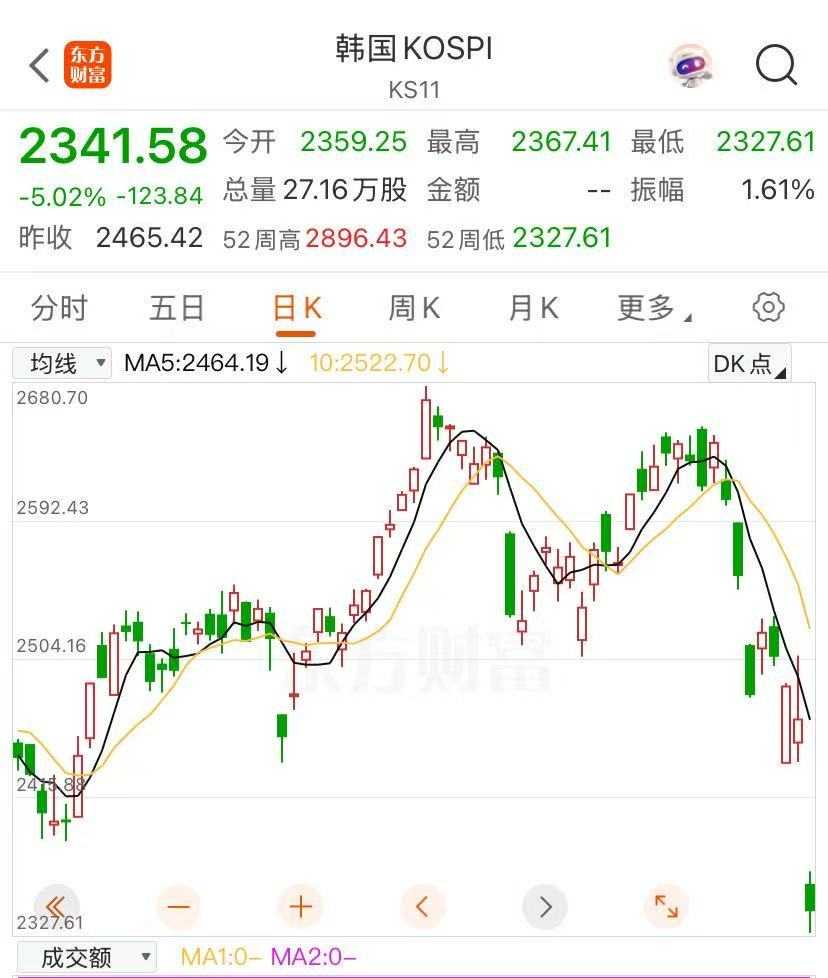Zoom in the chart with plus button
This screenshot has width=828, height=978.
[x=300, y=907]
